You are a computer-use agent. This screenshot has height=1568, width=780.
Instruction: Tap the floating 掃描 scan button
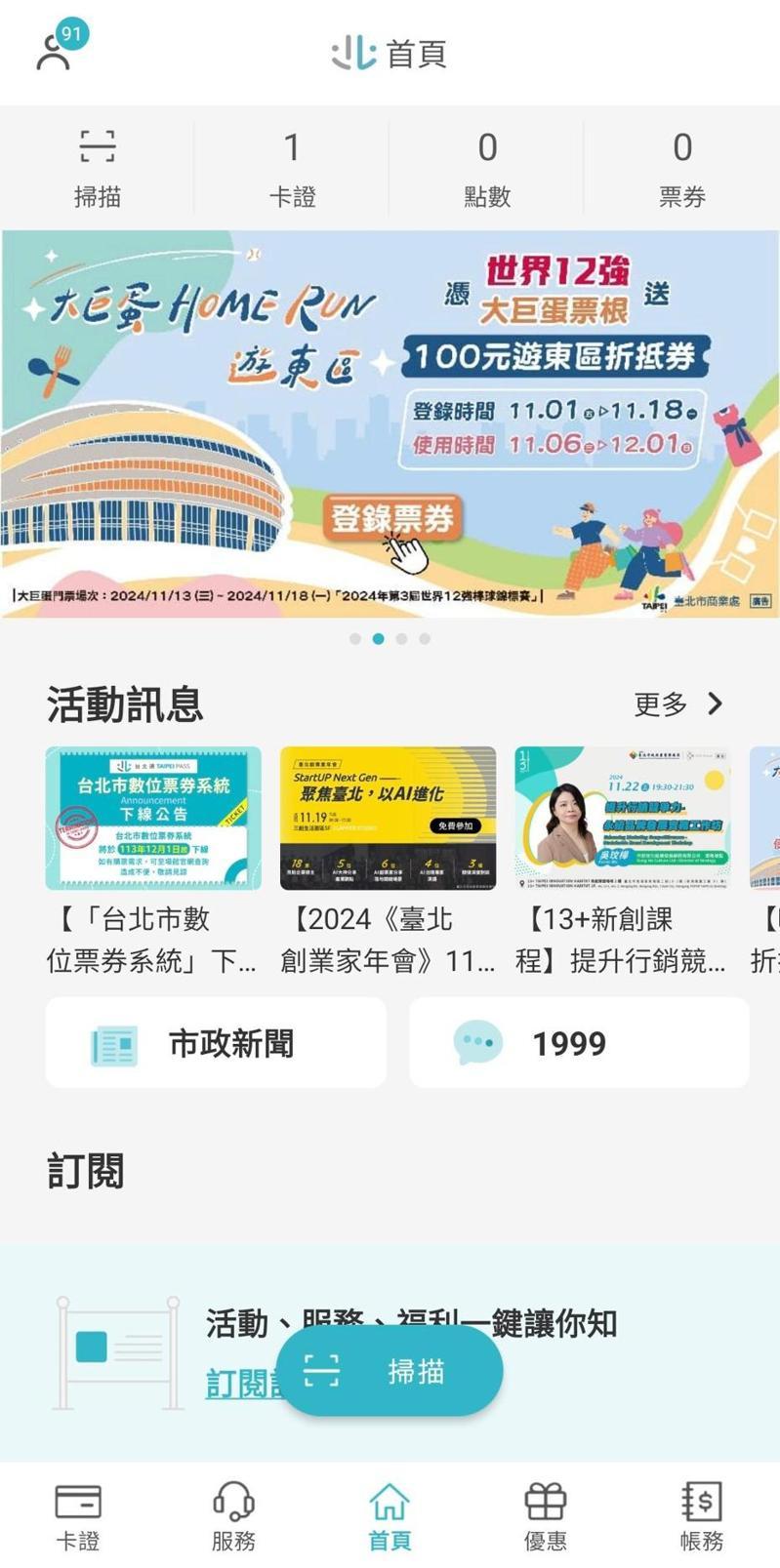point(390,1371)
